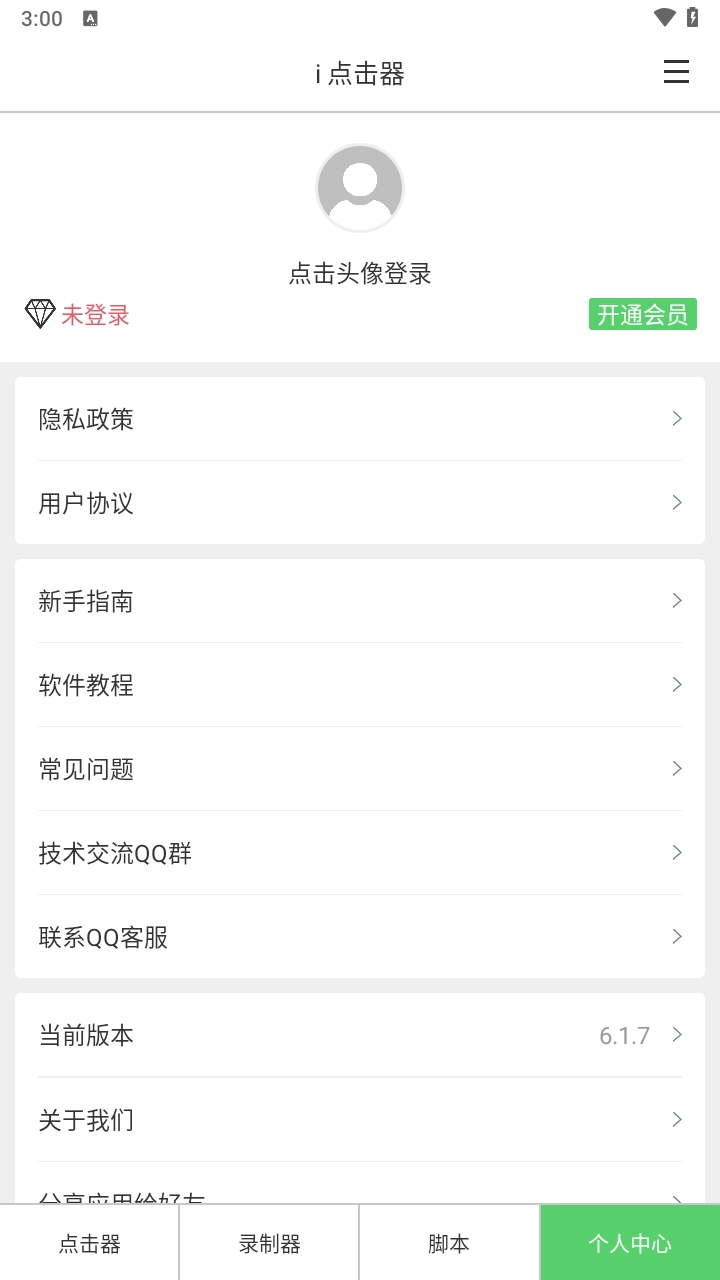
Task: Select the 点击器 clicker icon tab
Action: click(x=88, y=1242)
